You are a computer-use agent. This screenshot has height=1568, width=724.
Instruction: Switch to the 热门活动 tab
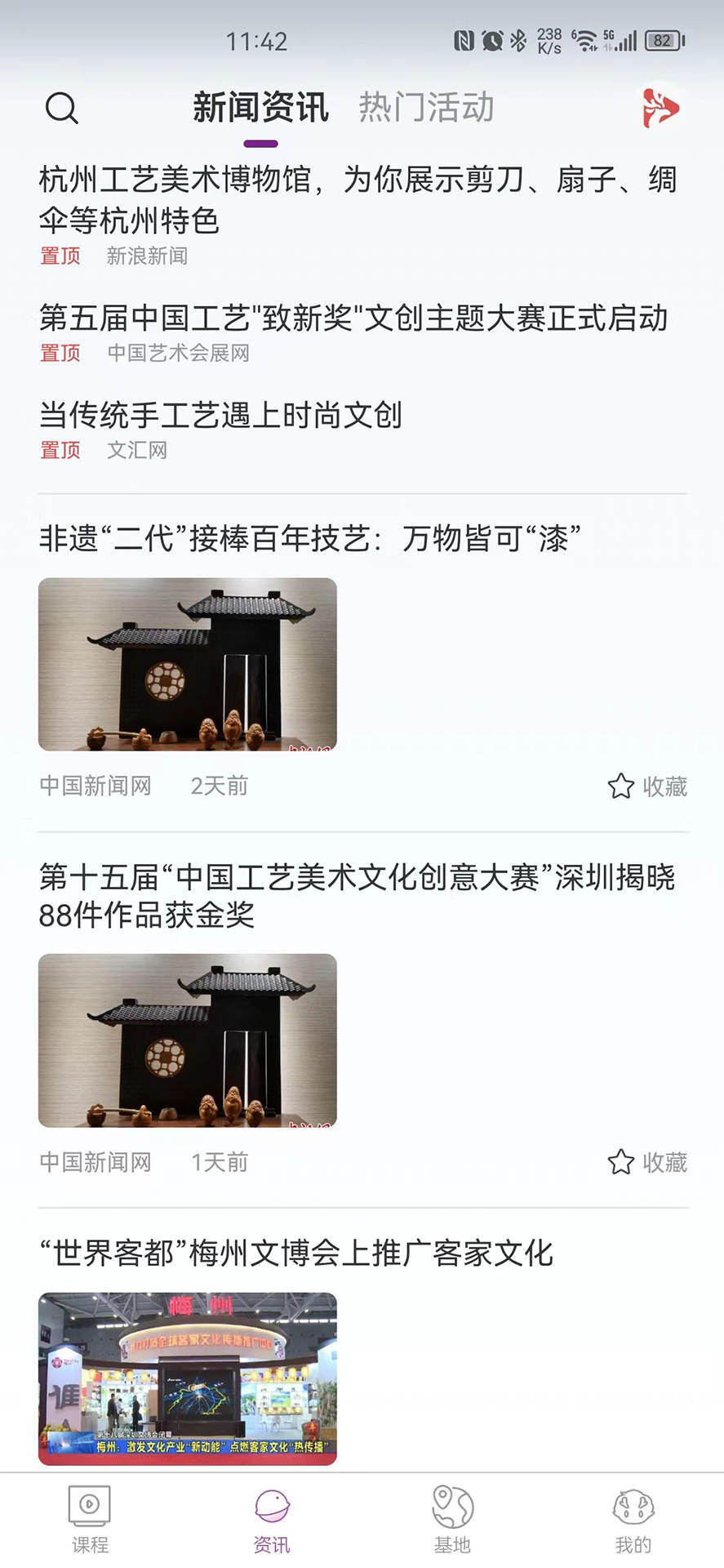click(x=427, y=106)
